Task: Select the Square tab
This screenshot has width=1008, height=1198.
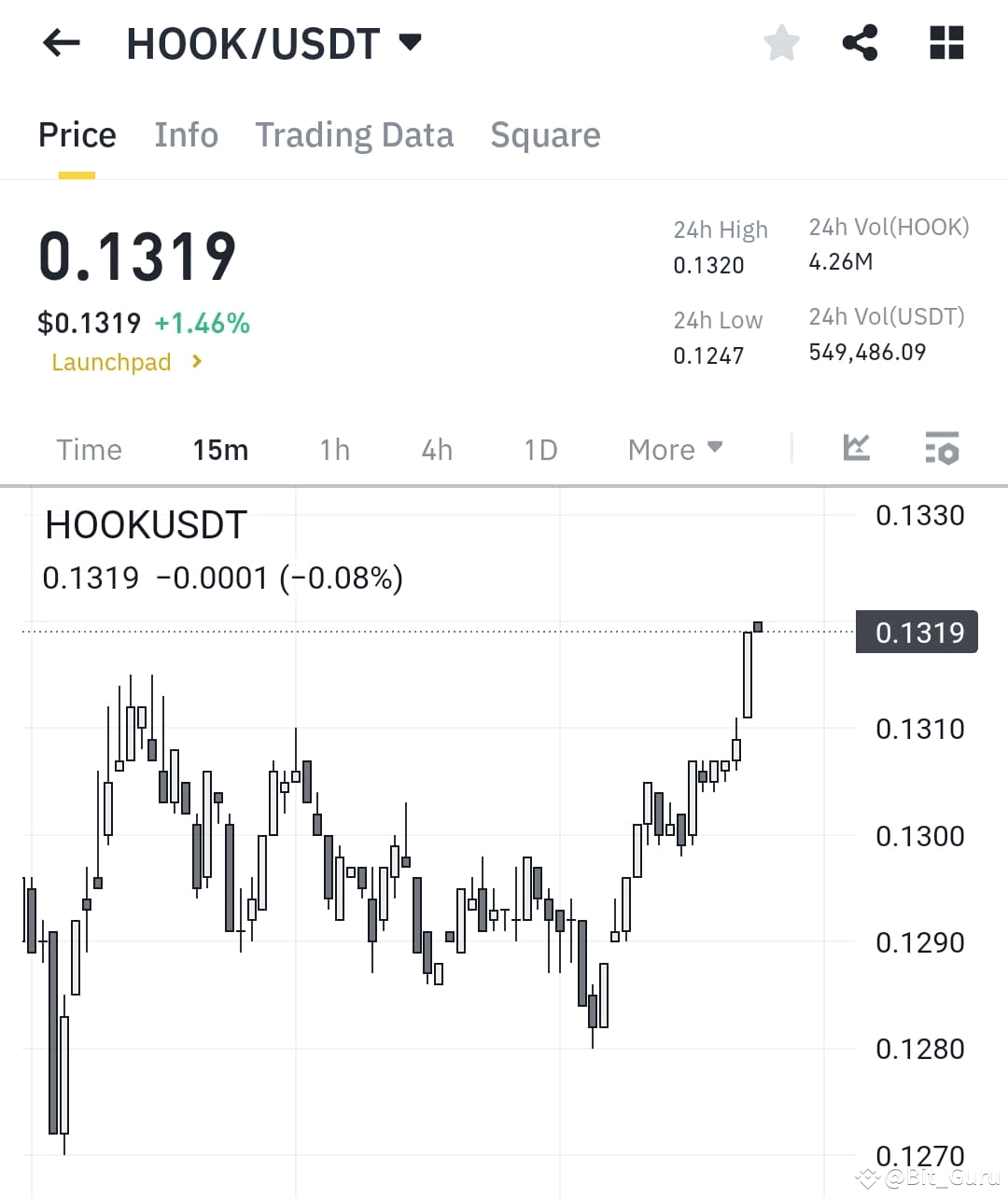Action: 545,135
